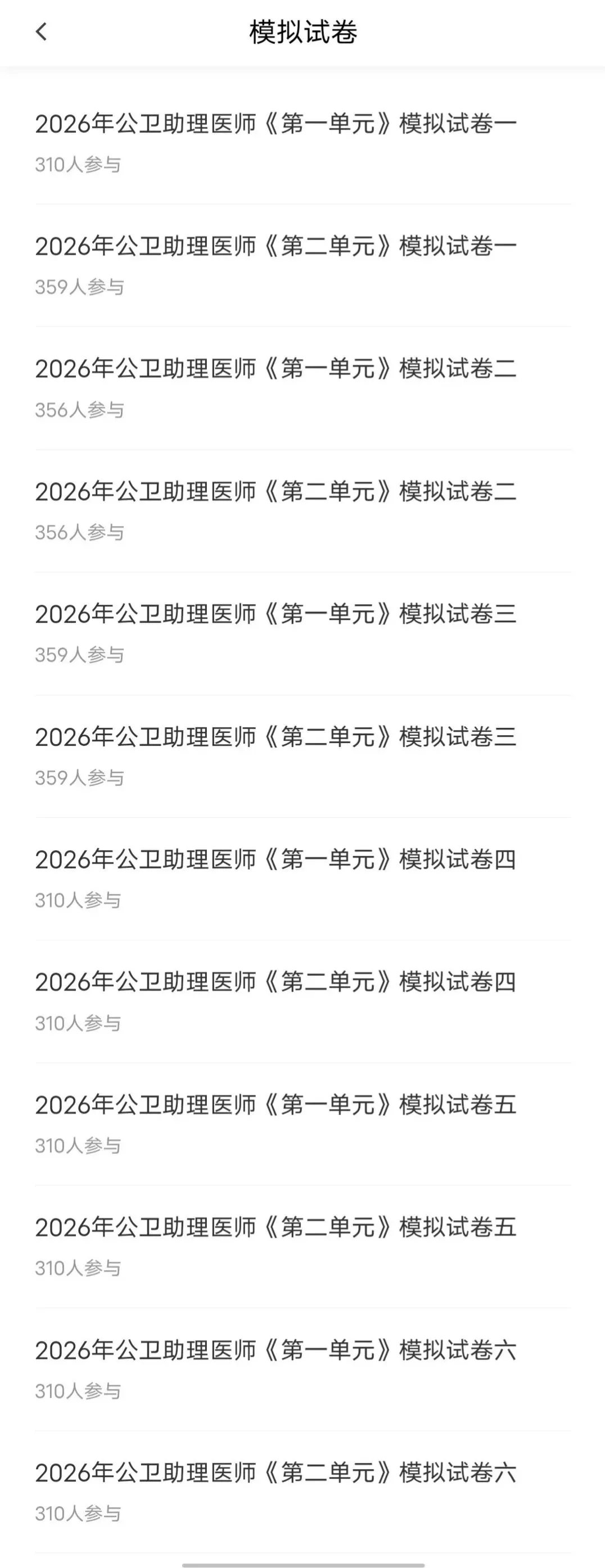View 《第一单元》模拟试卷五

pos(276,1105)
